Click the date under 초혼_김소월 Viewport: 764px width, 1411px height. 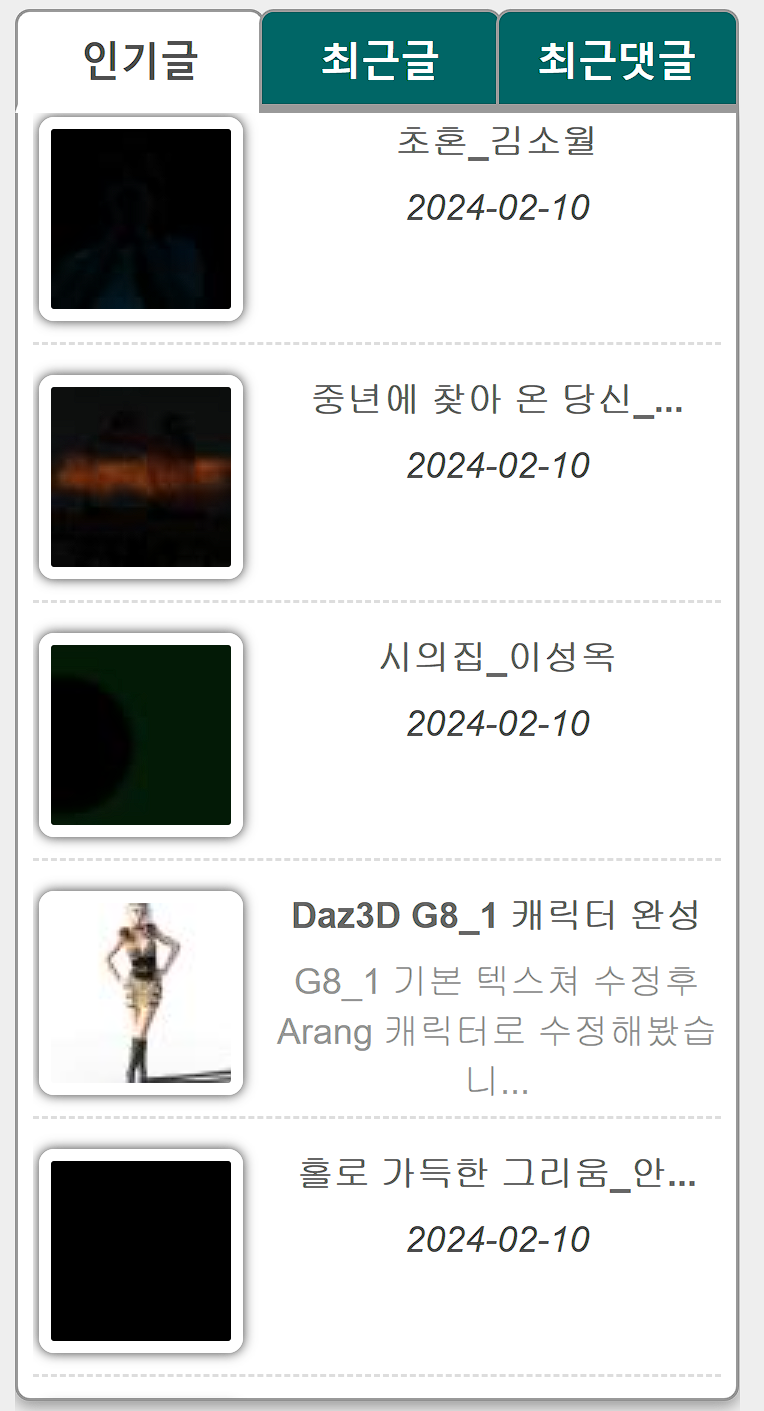point(496,208)
